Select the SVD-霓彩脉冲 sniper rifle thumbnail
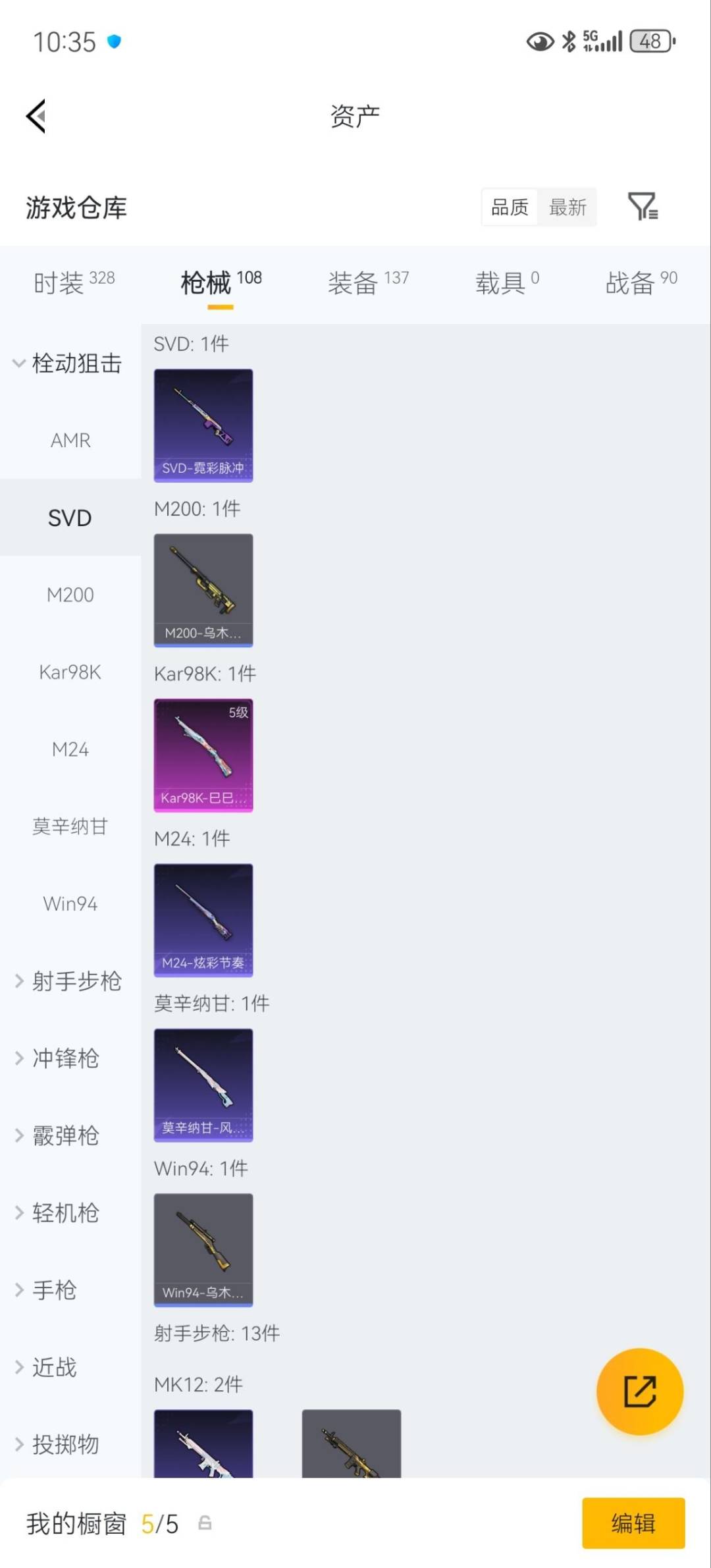The image size is (711, 1568). pos(203,423)
